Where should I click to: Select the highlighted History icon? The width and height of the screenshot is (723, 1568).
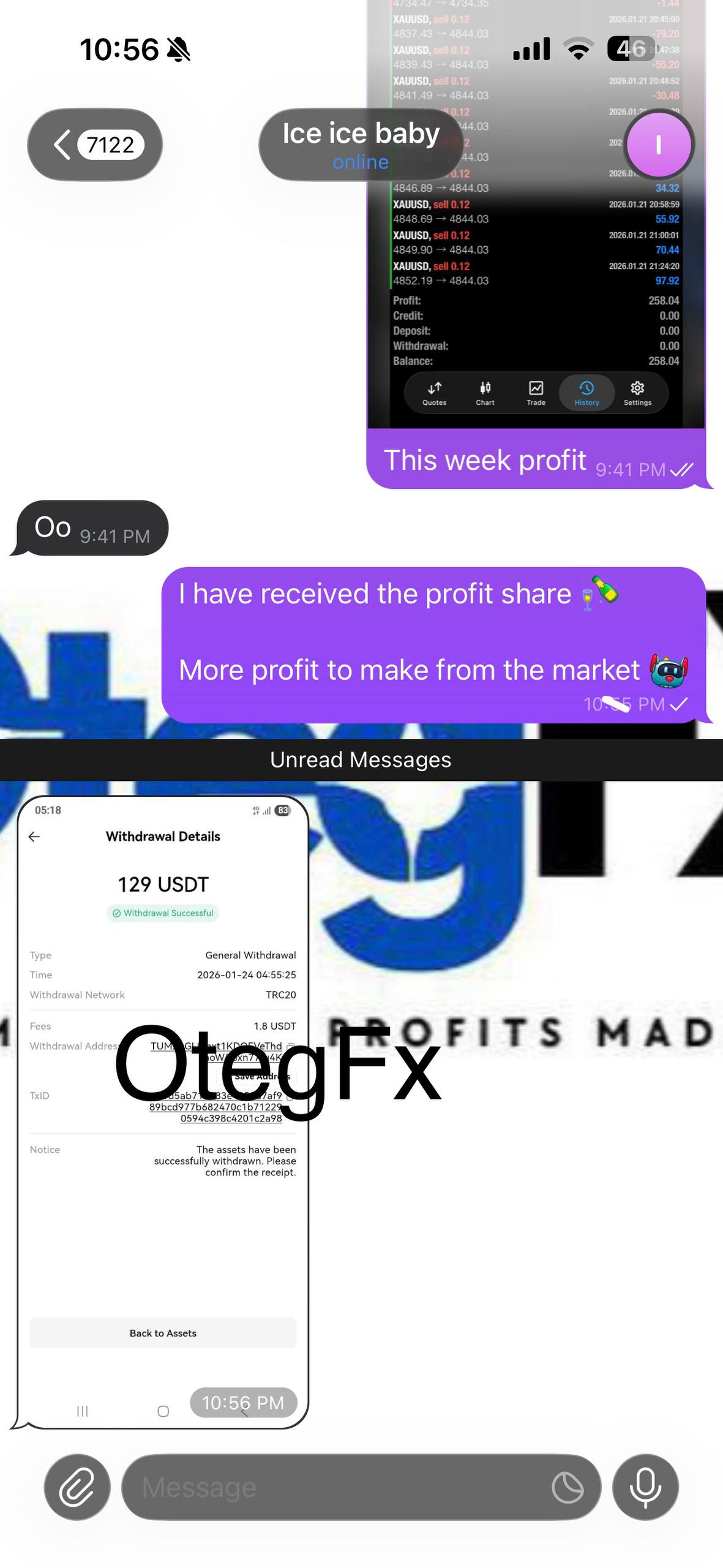[x=586, y=393]
